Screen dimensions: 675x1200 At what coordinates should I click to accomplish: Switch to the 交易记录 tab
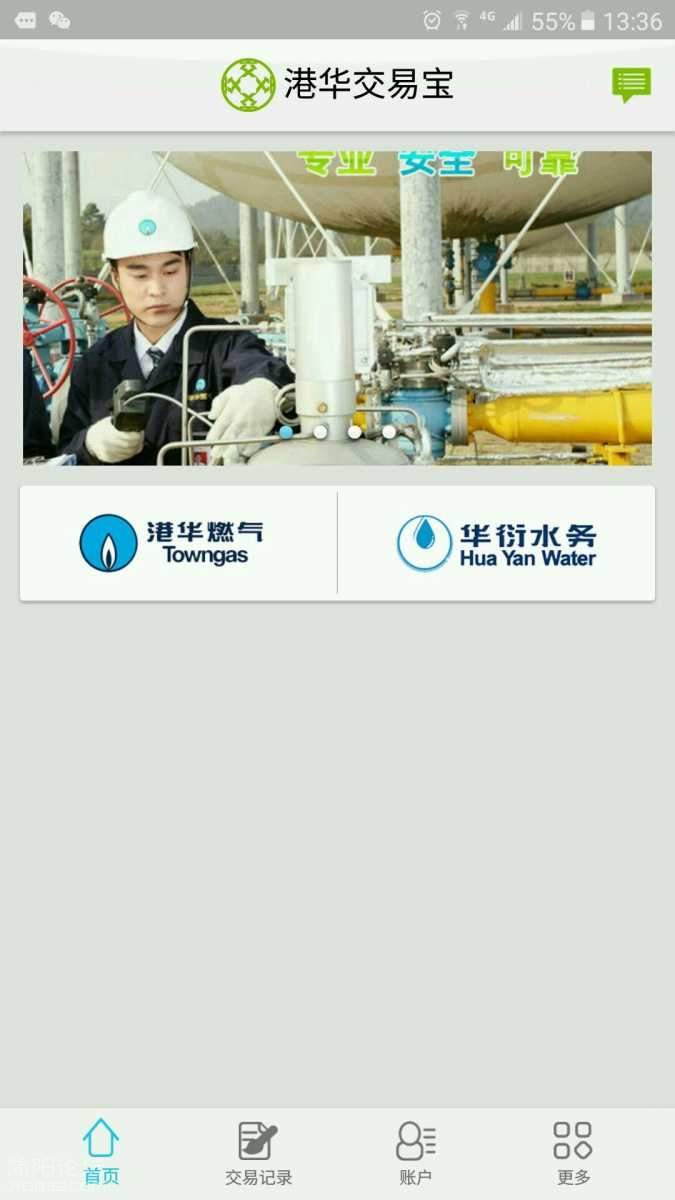(258, 1153)
